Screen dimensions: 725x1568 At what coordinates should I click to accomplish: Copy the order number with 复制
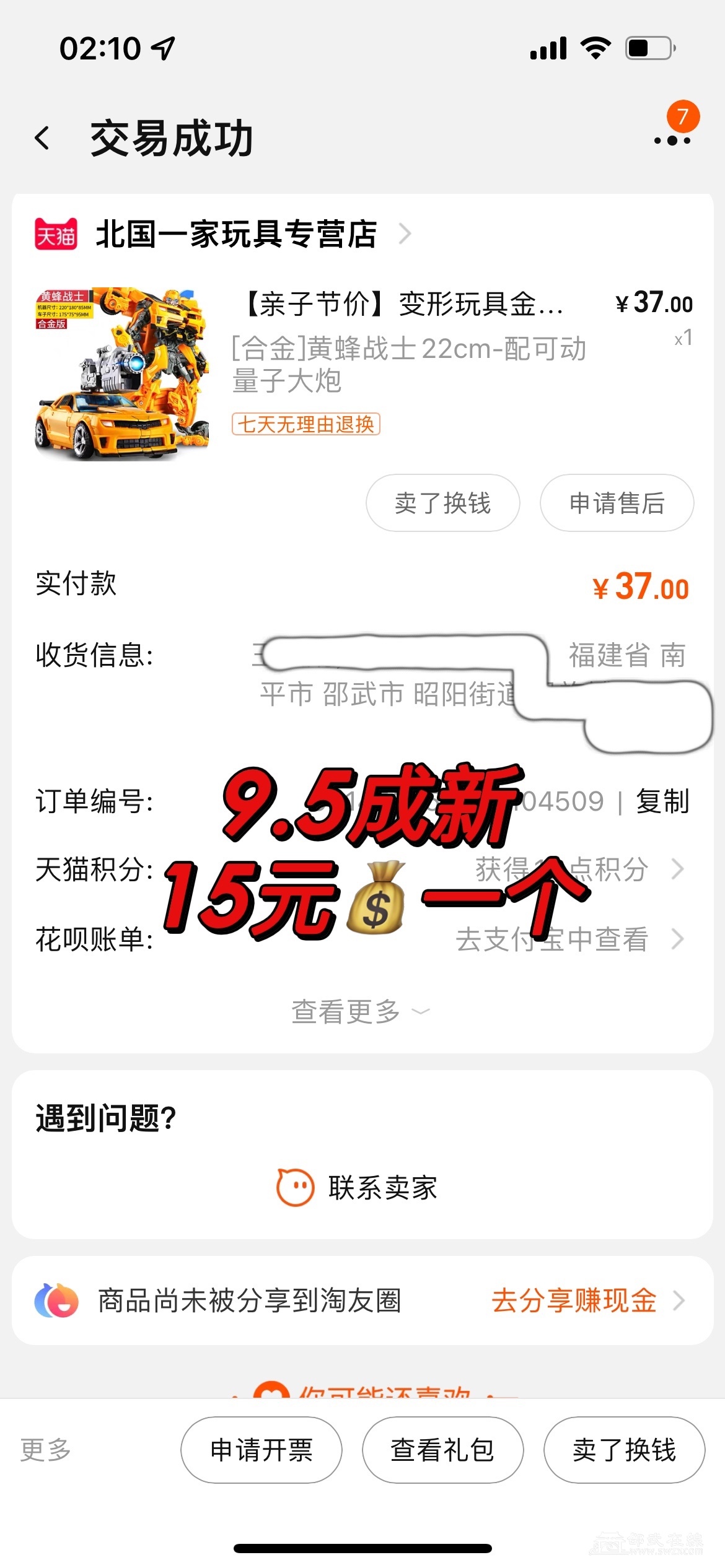(662, 801)
